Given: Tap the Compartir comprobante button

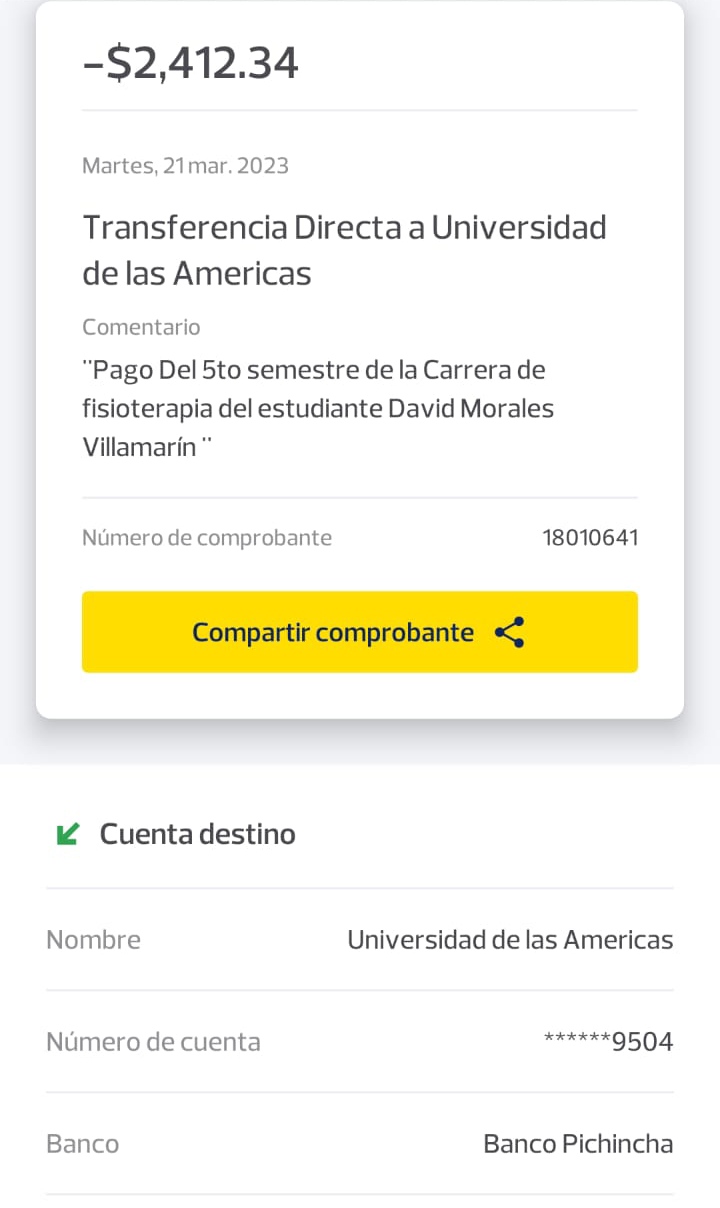Looking at the screenshot, I should (x=359, y=632).
